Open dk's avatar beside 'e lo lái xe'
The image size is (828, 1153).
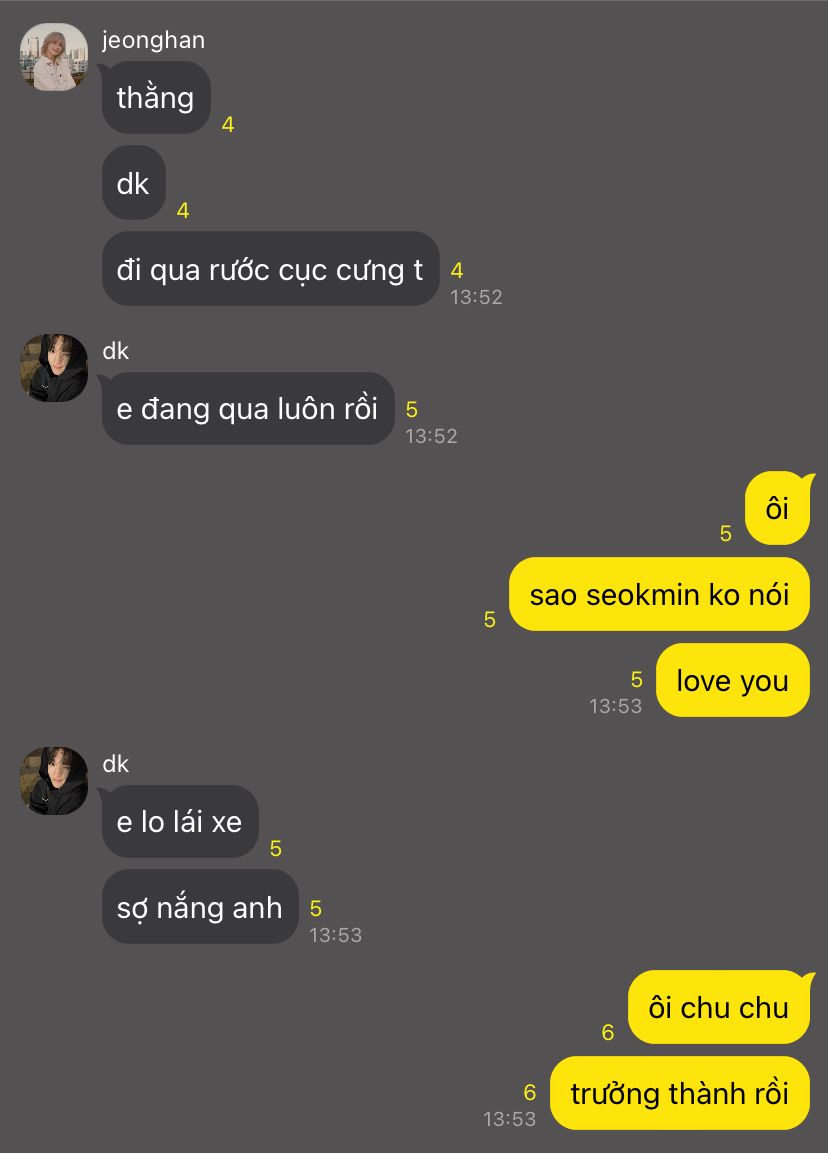(54, 780)
